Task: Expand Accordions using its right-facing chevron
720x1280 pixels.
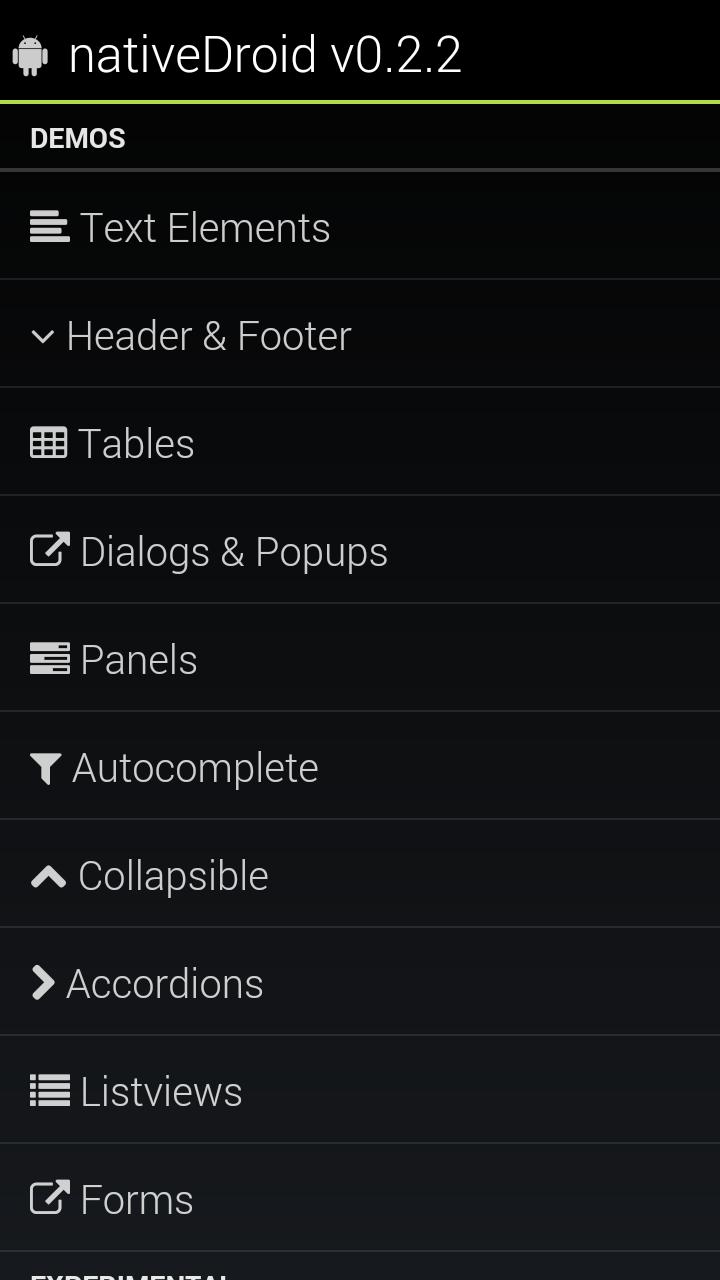Action: click(44, 983)
